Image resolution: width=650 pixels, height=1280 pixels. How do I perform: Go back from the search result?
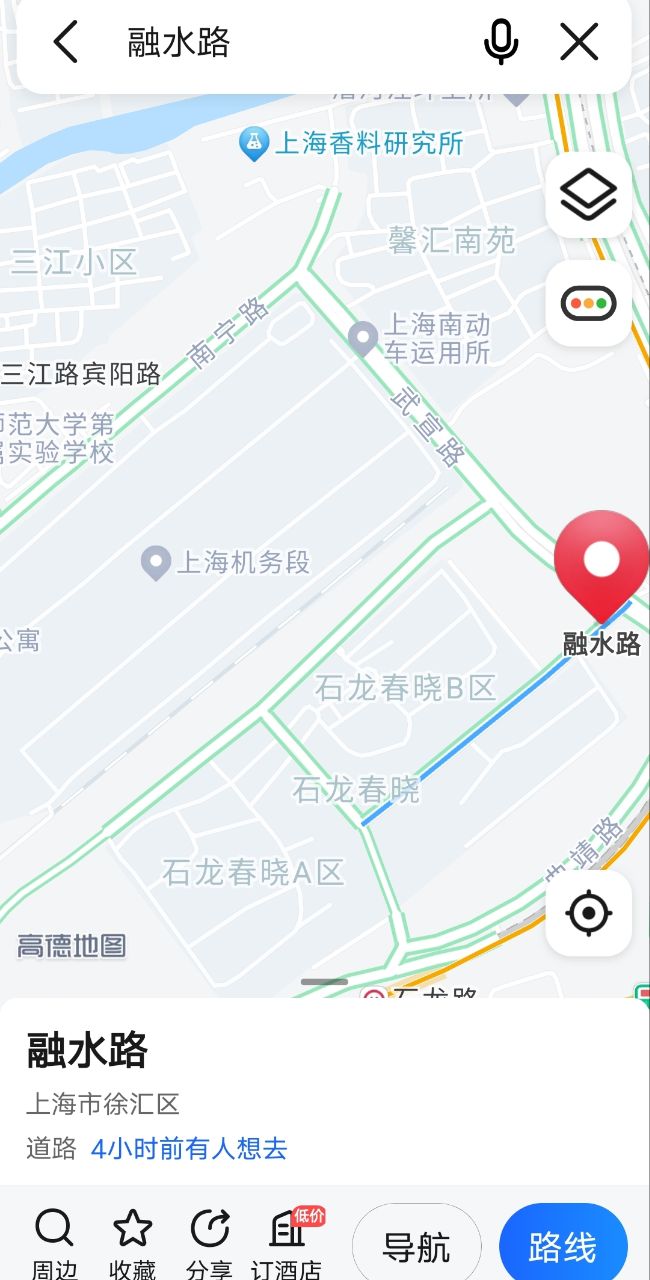pyautogui.click(x=66, y=43)
